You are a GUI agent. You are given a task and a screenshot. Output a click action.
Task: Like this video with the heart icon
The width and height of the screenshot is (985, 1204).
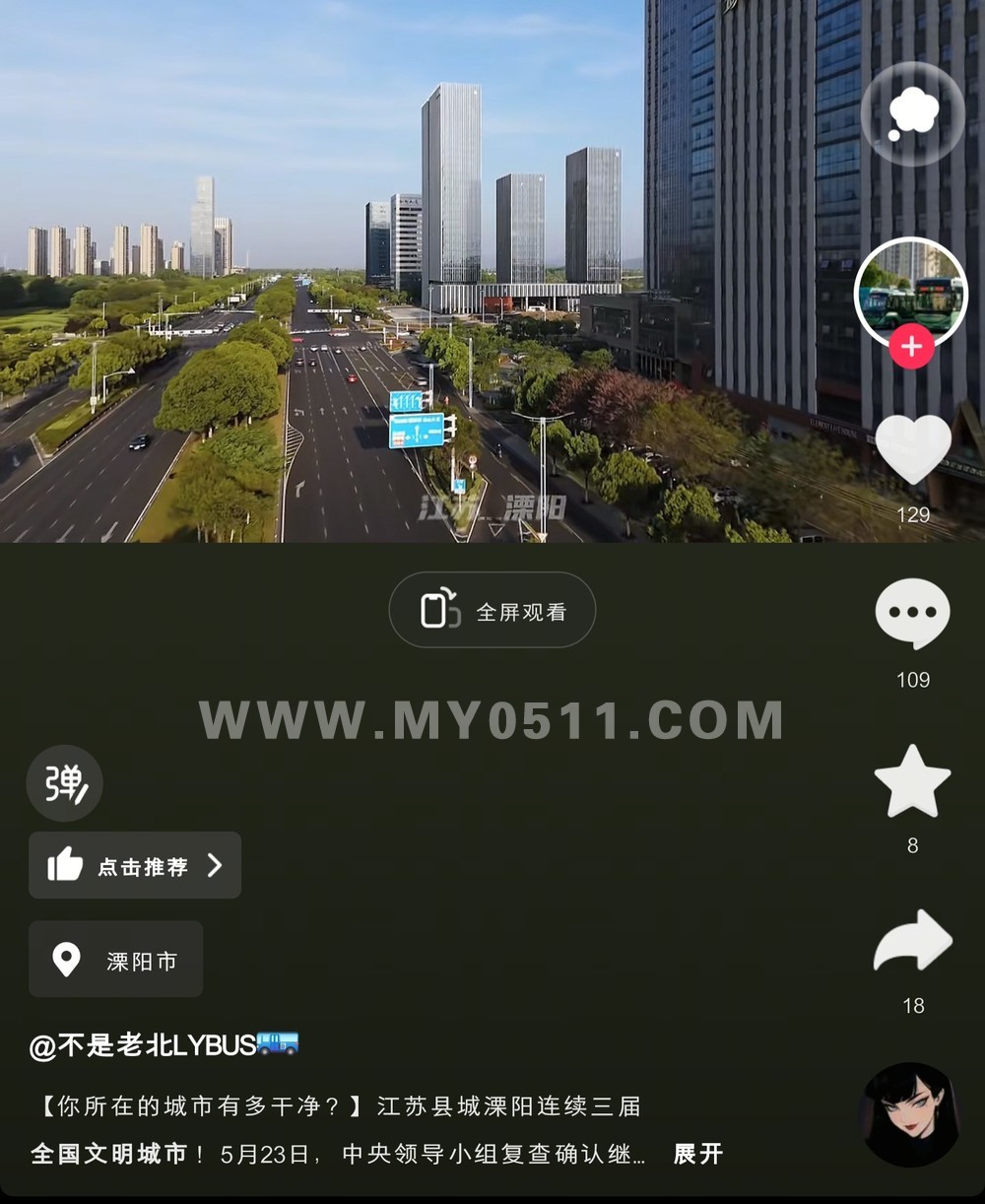pyautogui.click(x=912, y=450)
